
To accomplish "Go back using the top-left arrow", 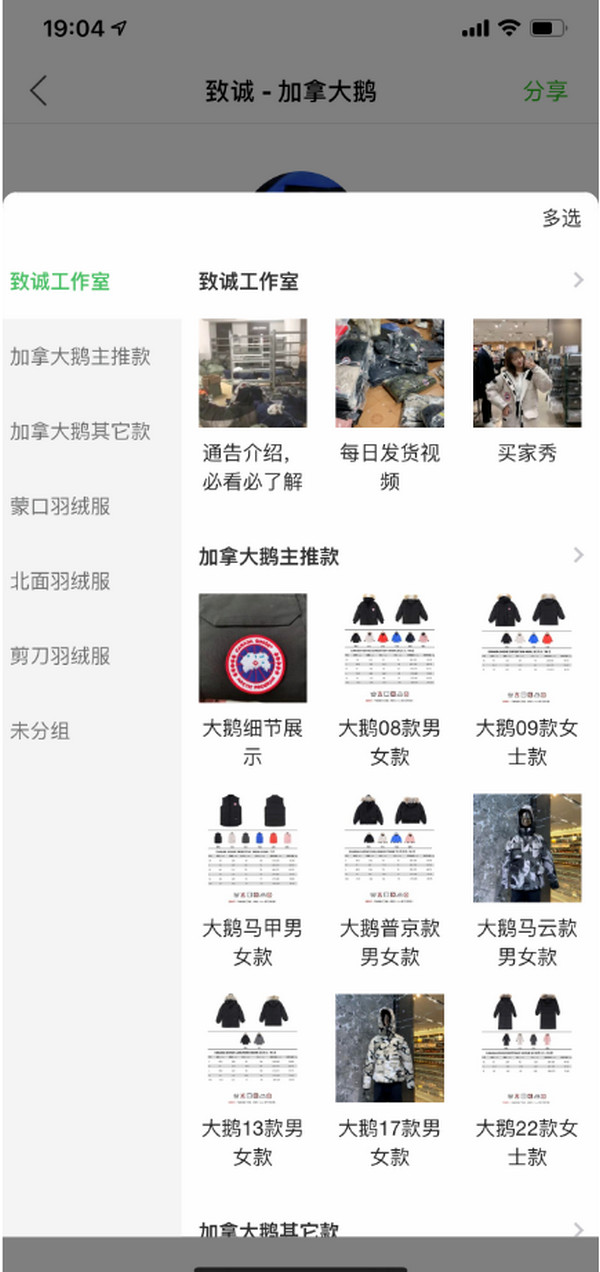I will click(x=39, y=91).
